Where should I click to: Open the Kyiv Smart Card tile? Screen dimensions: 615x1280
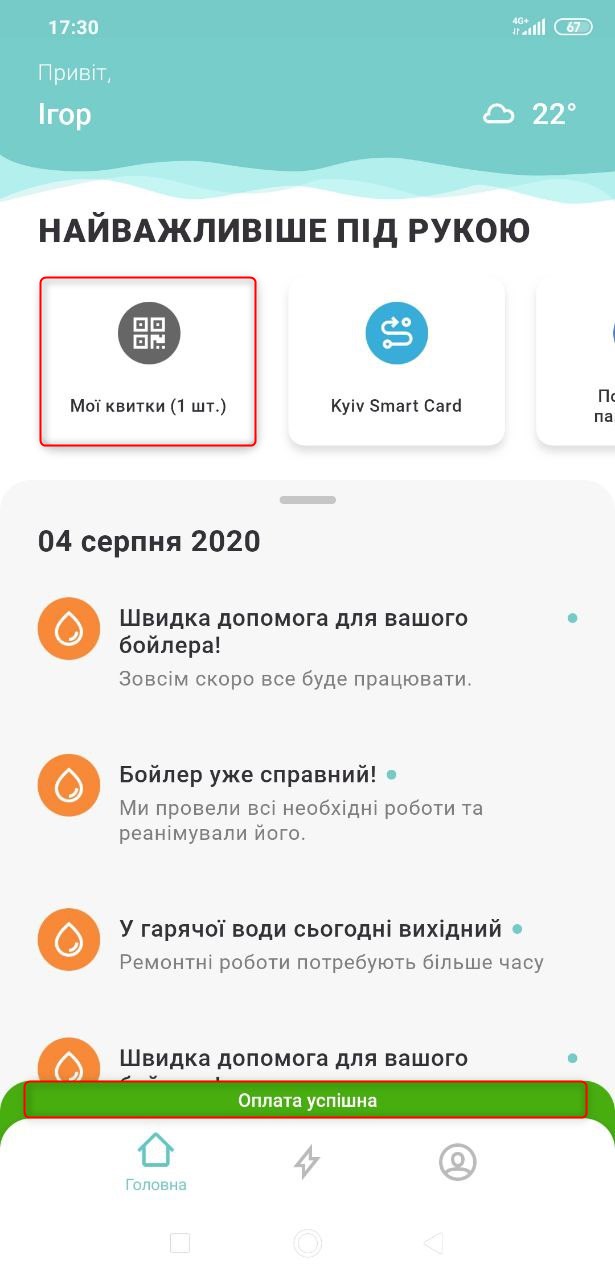396,361
